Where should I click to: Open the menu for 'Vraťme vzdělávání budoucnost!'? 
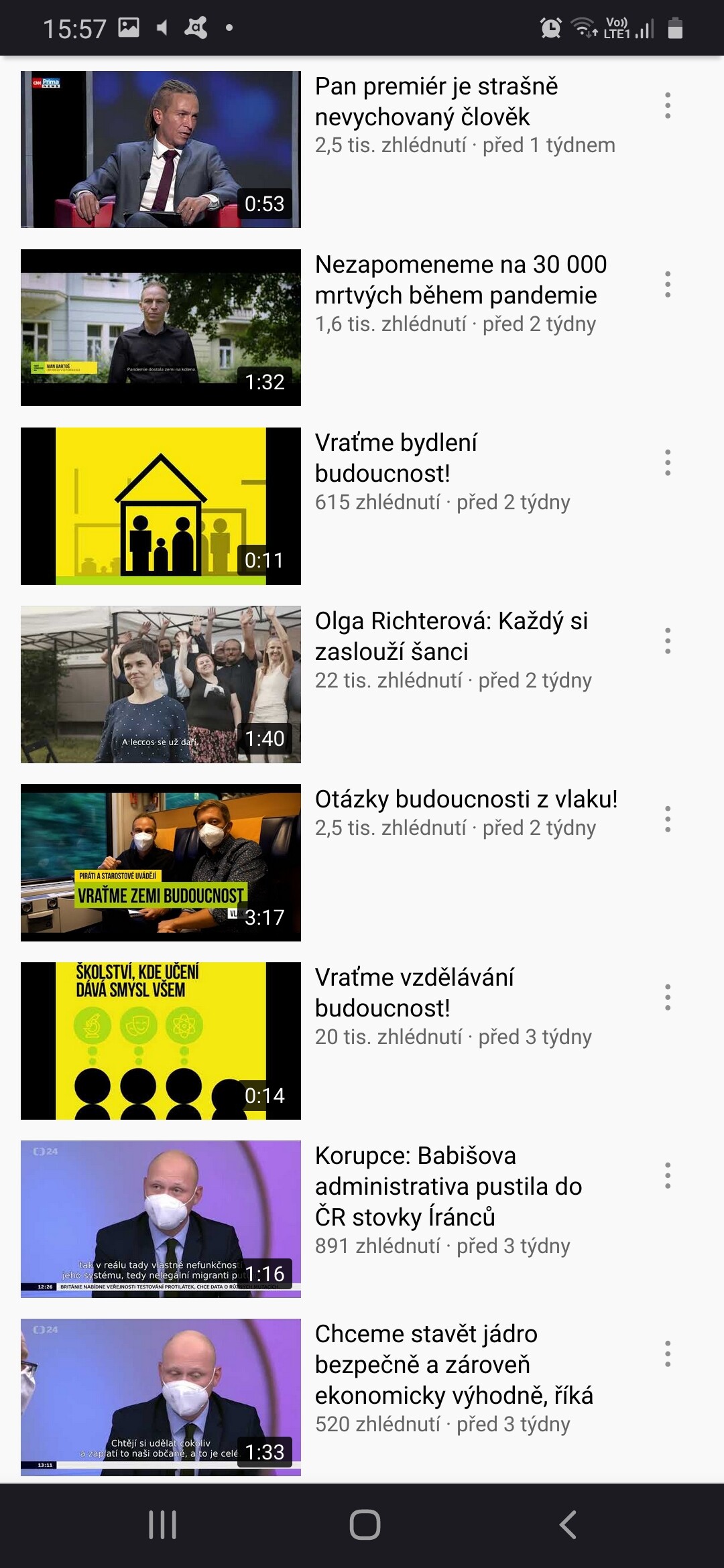click(x=667, y=997)
